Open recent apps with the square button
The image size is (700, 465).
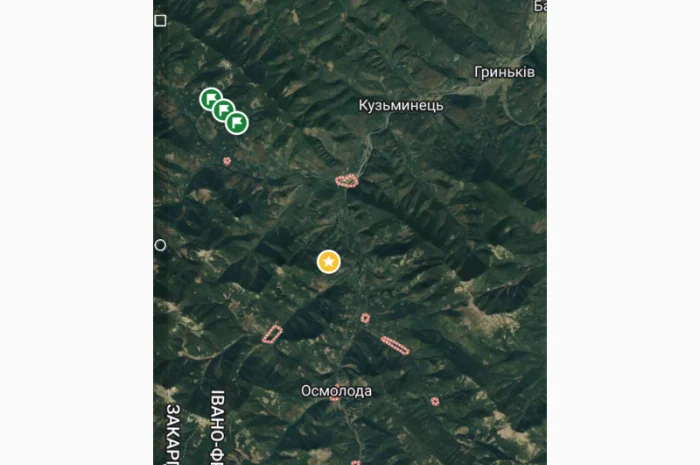(160, 20)
